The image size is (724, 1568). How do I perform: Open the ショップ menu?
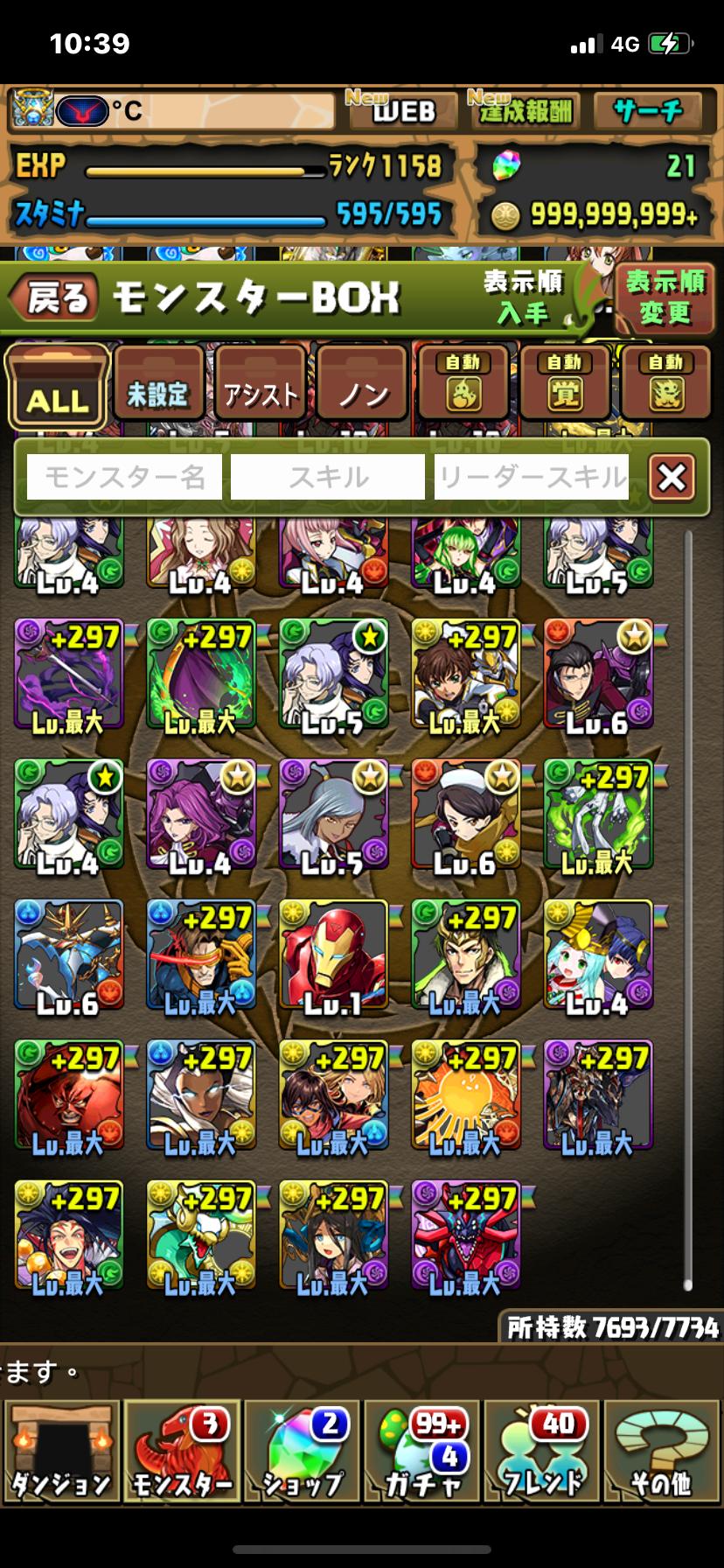[302, 1451]
